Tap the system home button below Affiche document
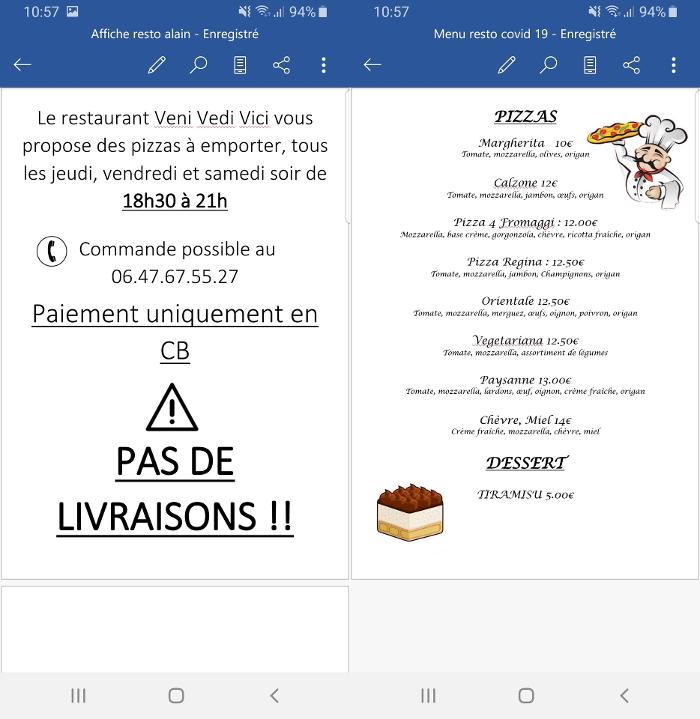The height and width of the screenshot is (719, 700). [176, 696]
